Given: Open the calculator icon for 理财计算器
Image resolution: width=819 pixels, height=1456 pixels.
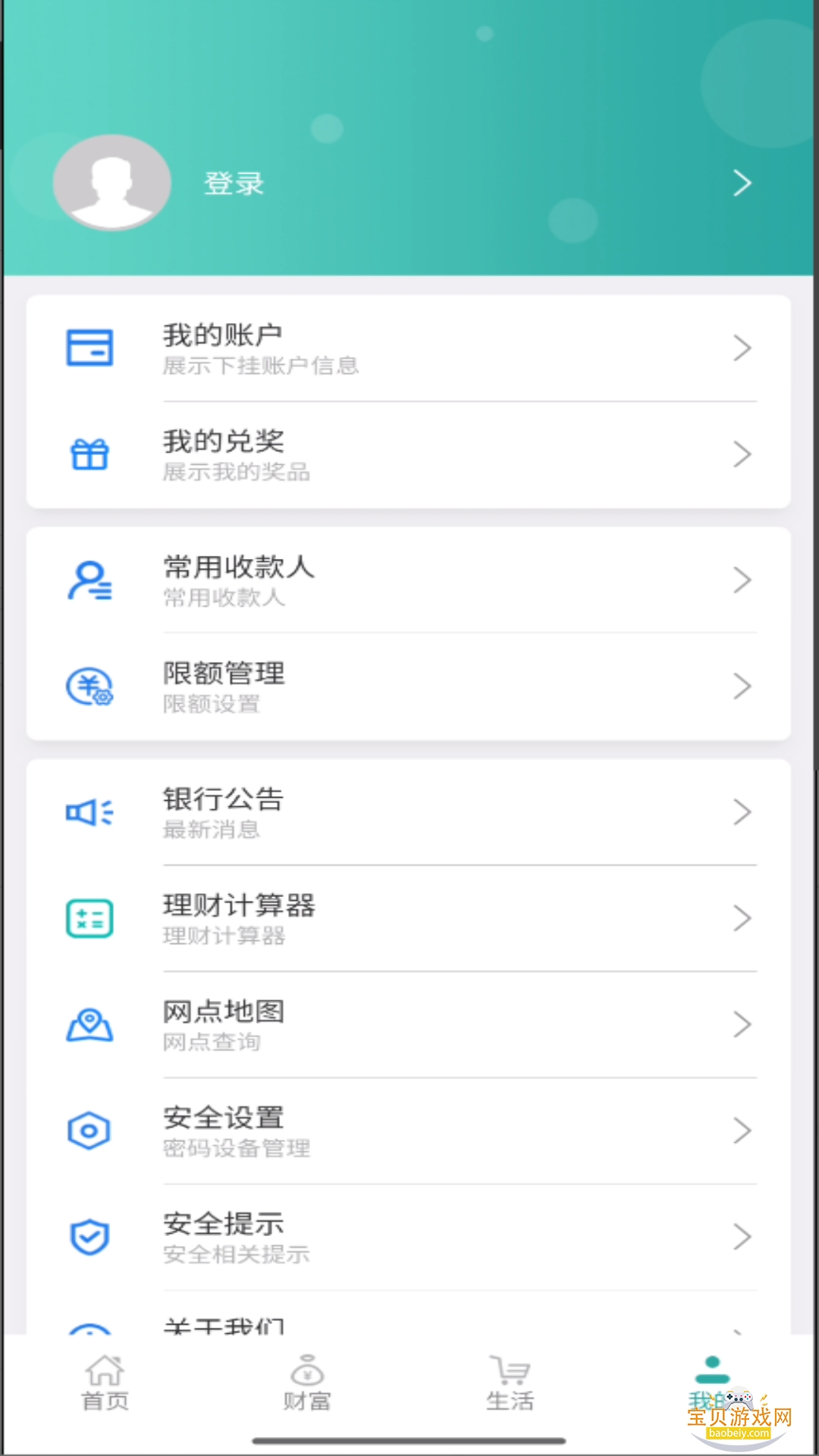Looking at the screenshot, I should point(89,918).
